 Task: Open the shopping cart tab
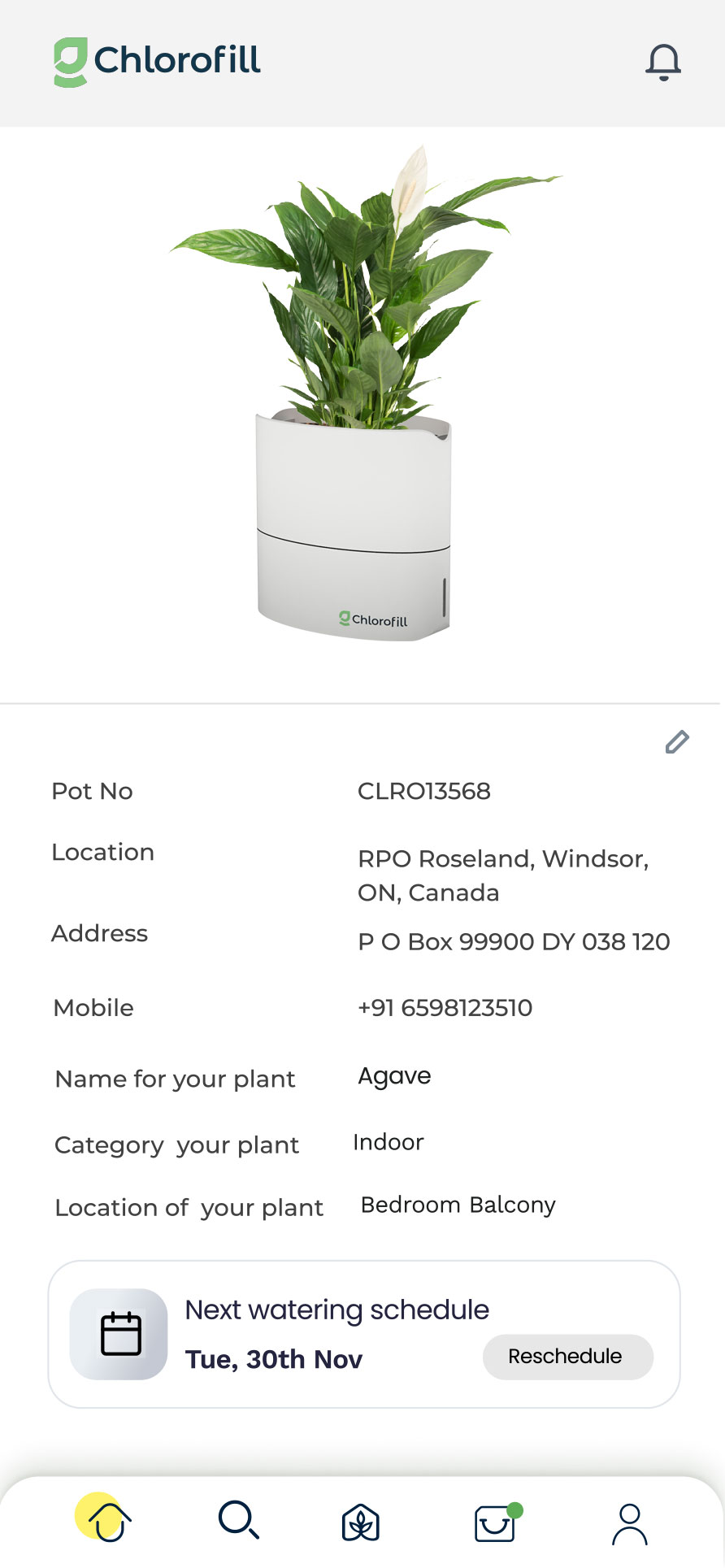click(496, 1522)
